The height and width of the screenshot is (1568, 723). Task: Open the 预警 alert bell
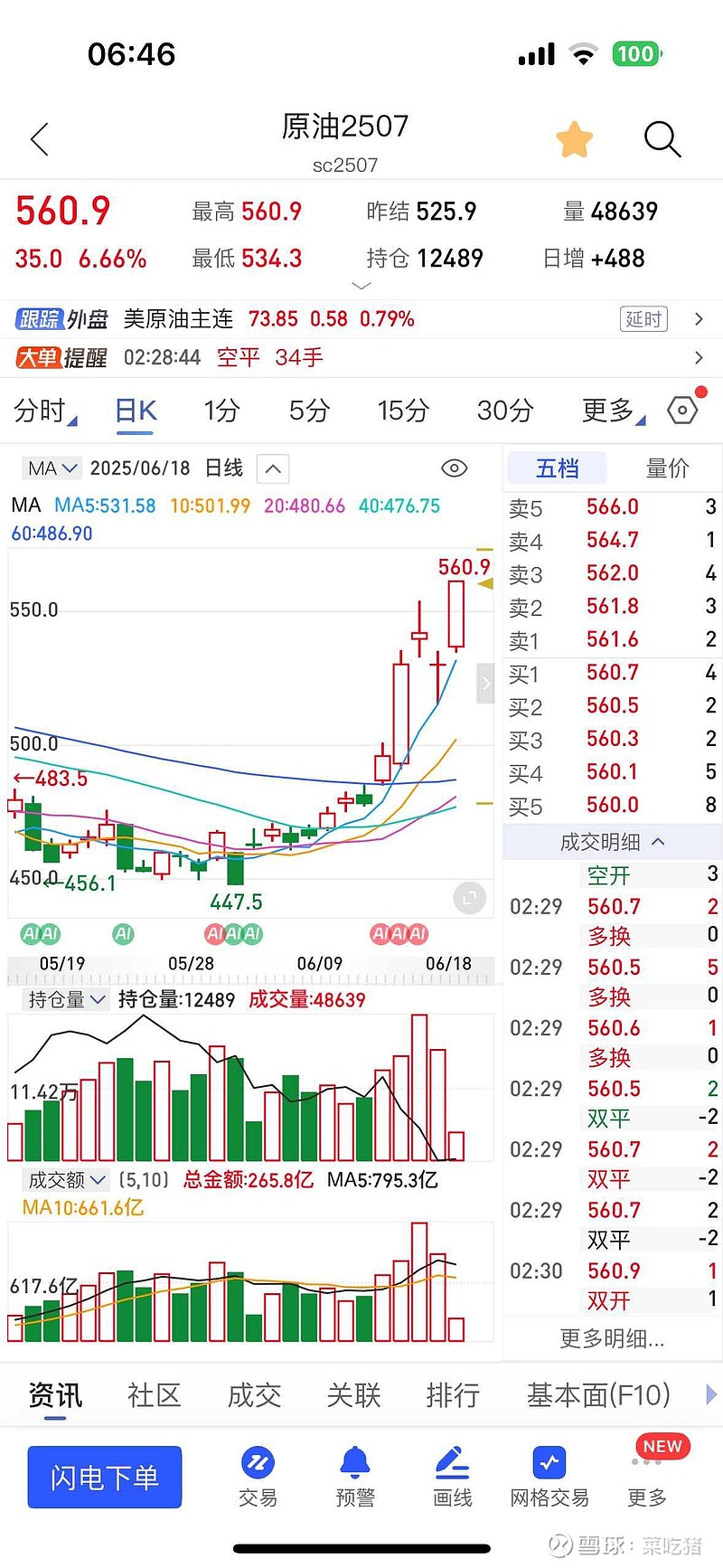[x=355, y=1477]
